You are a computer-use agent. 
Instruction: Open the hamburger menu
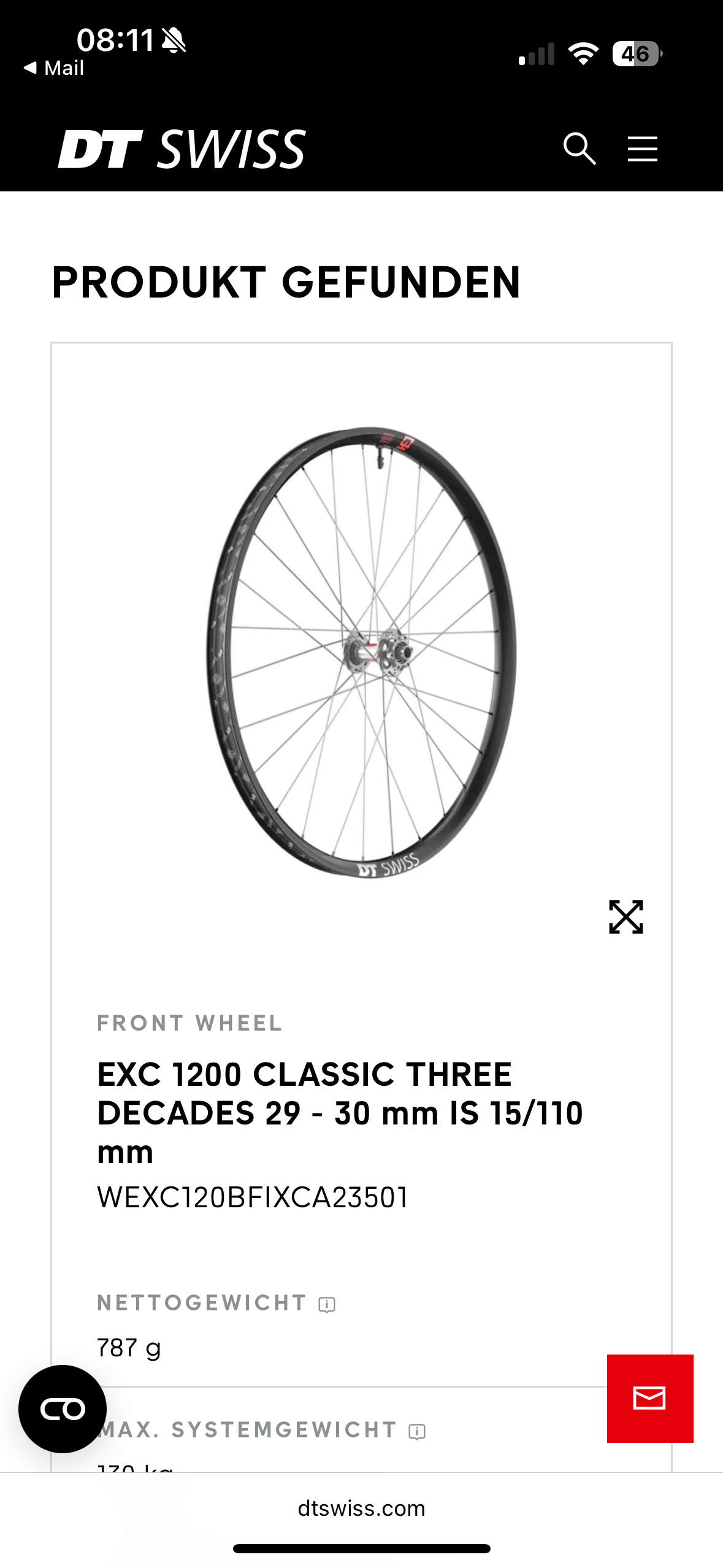(642, 149)
